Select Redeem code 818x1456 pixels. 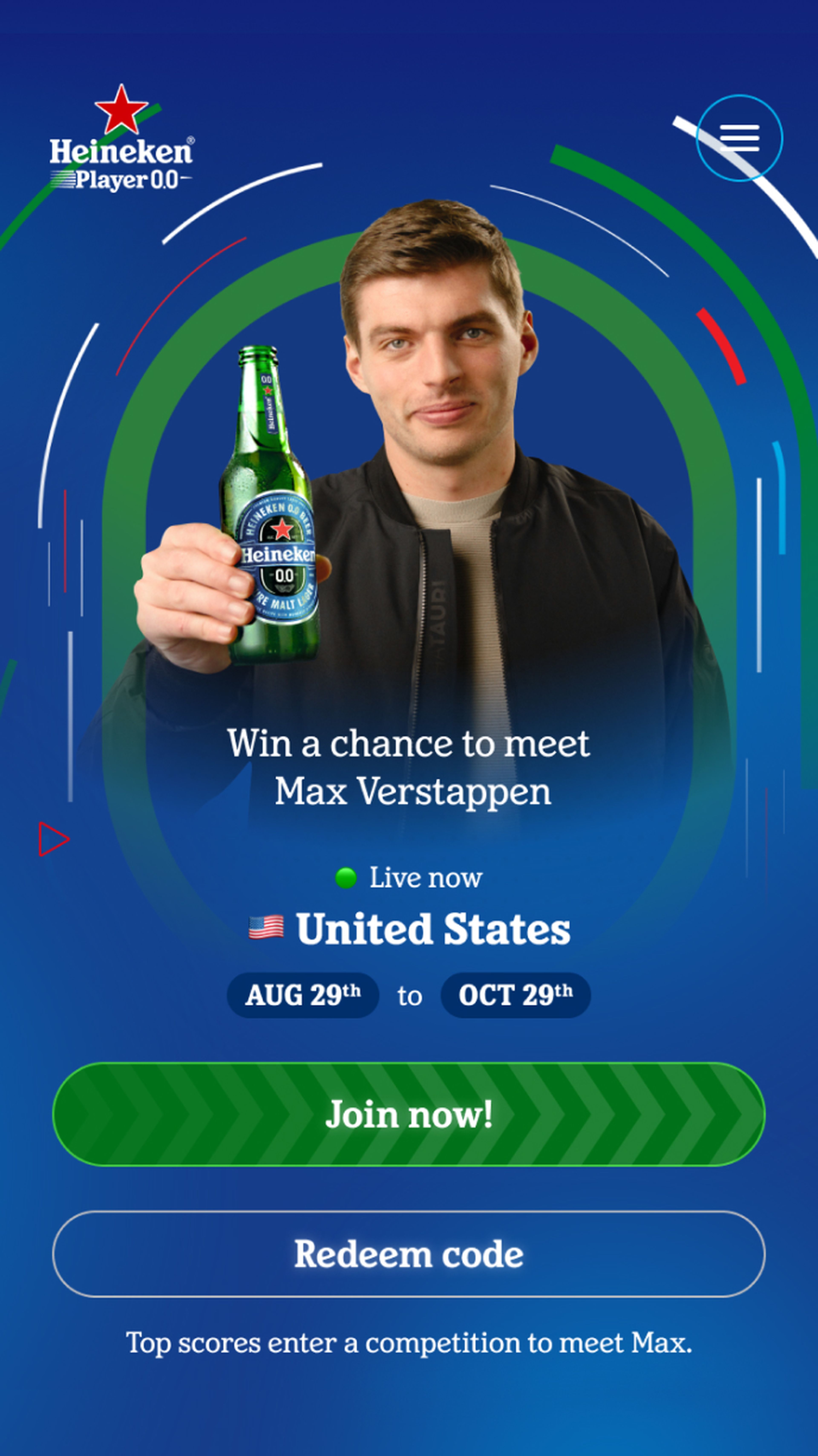click(x=409, y=1254)
